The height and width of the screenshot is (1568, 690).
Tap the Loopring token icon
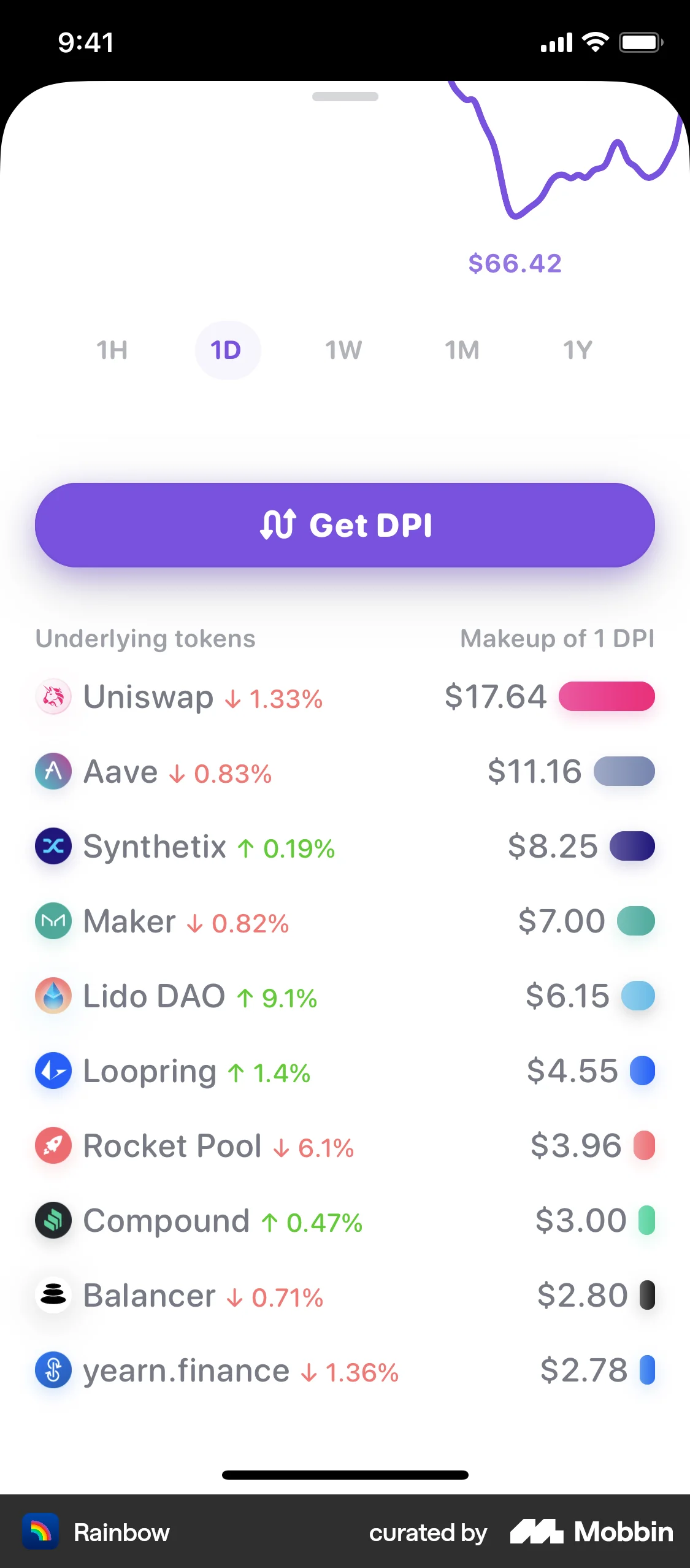point(53,1071)
